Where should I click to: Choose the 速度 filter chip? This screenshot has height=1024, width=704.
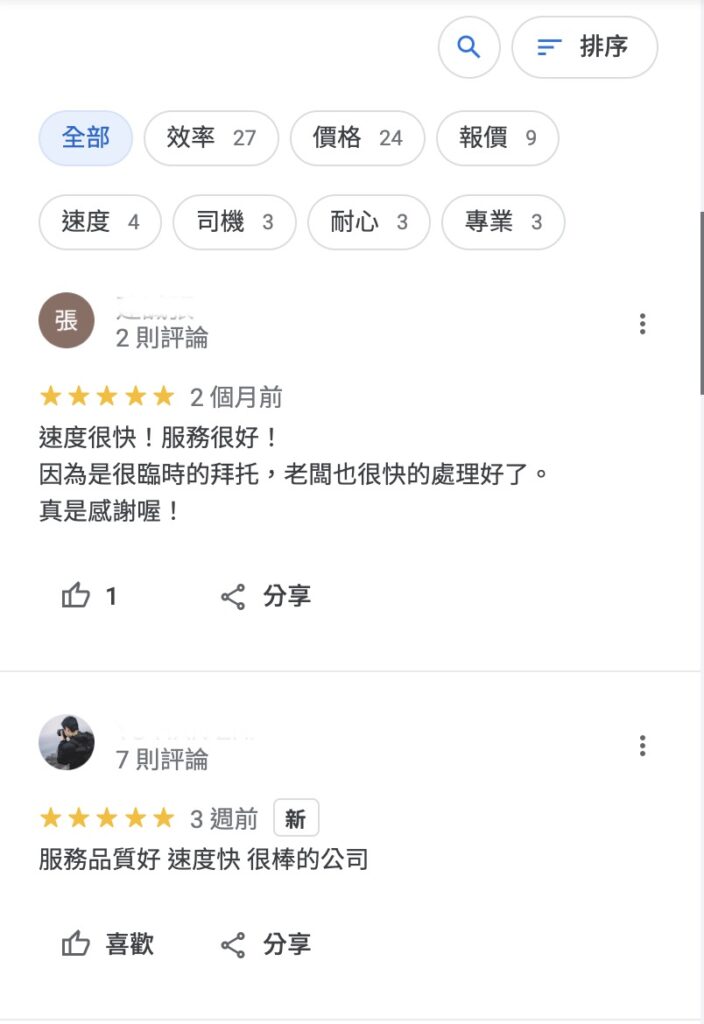(100, 222)
